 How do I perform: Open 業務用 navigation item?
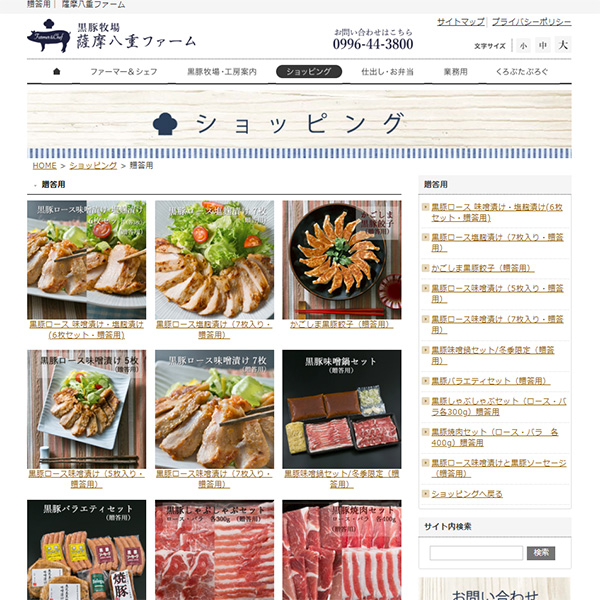click(455, 72)
